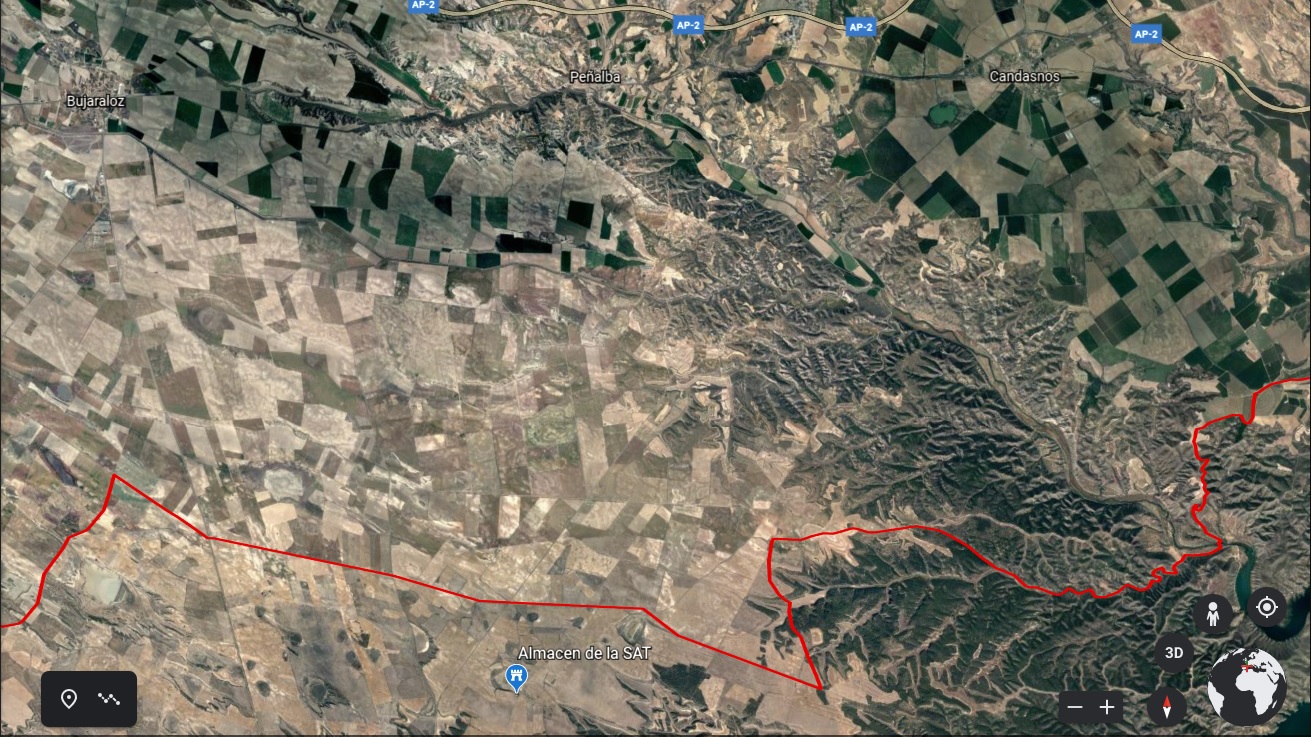Tap the globe overview thumbnail
This screenshot has width=1311, height=737.
(1247, 687)
